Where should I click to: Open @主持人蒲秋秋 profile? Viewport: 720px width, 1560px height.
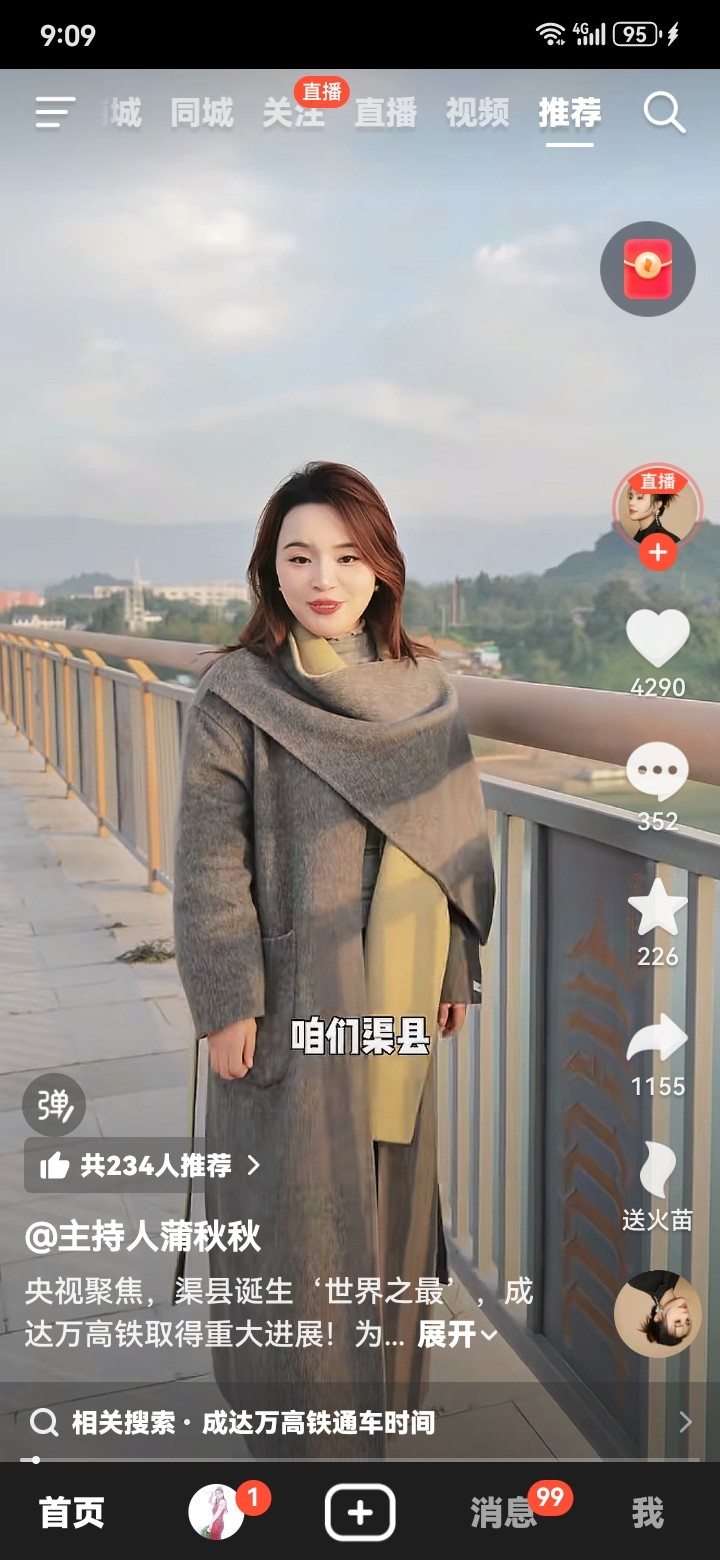click(142, 1237)
